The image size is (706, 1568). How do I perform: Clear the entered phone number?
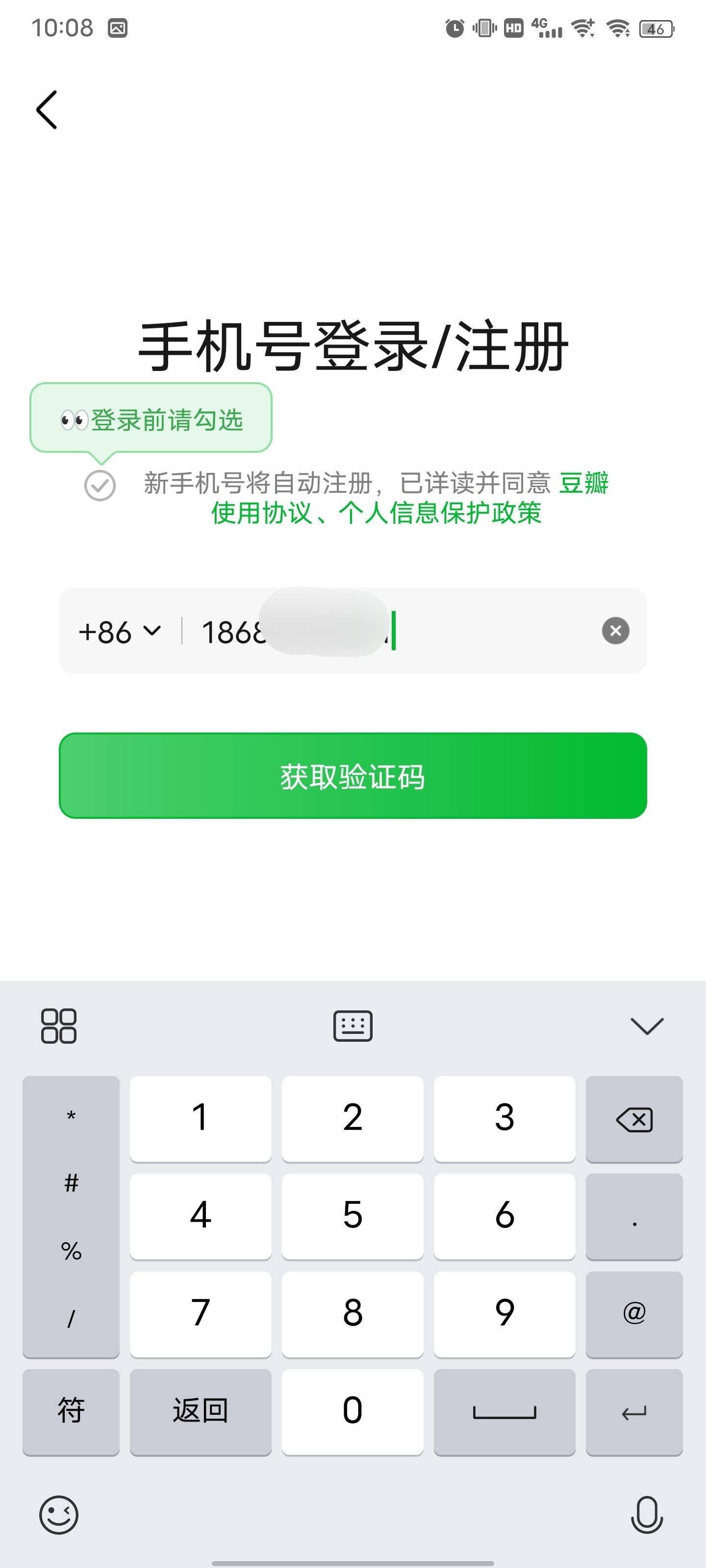[615, 631]
